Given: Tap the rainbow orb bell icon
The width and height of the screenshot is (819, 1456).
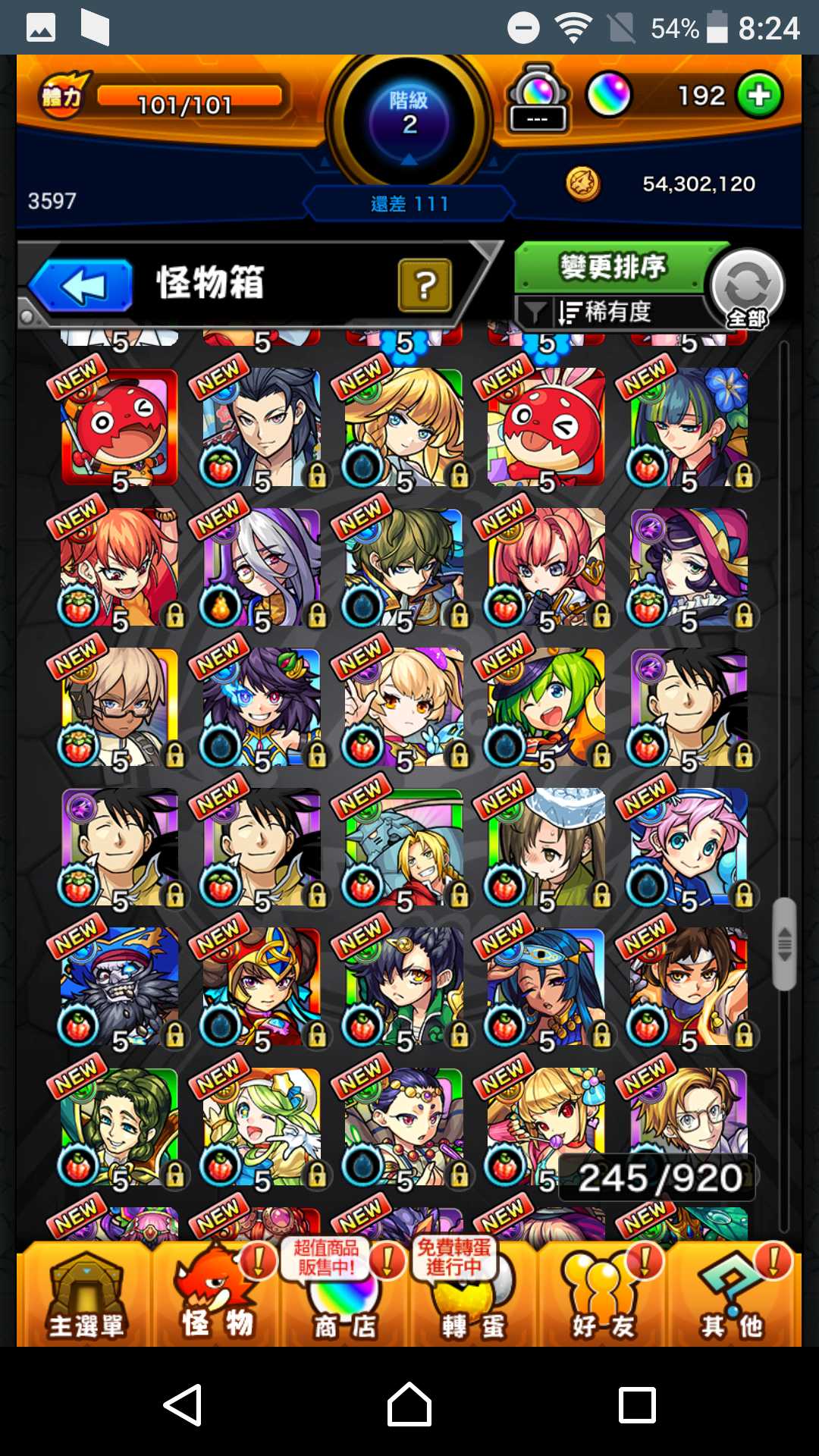Looking at the screenshot, I should (537, 97).
